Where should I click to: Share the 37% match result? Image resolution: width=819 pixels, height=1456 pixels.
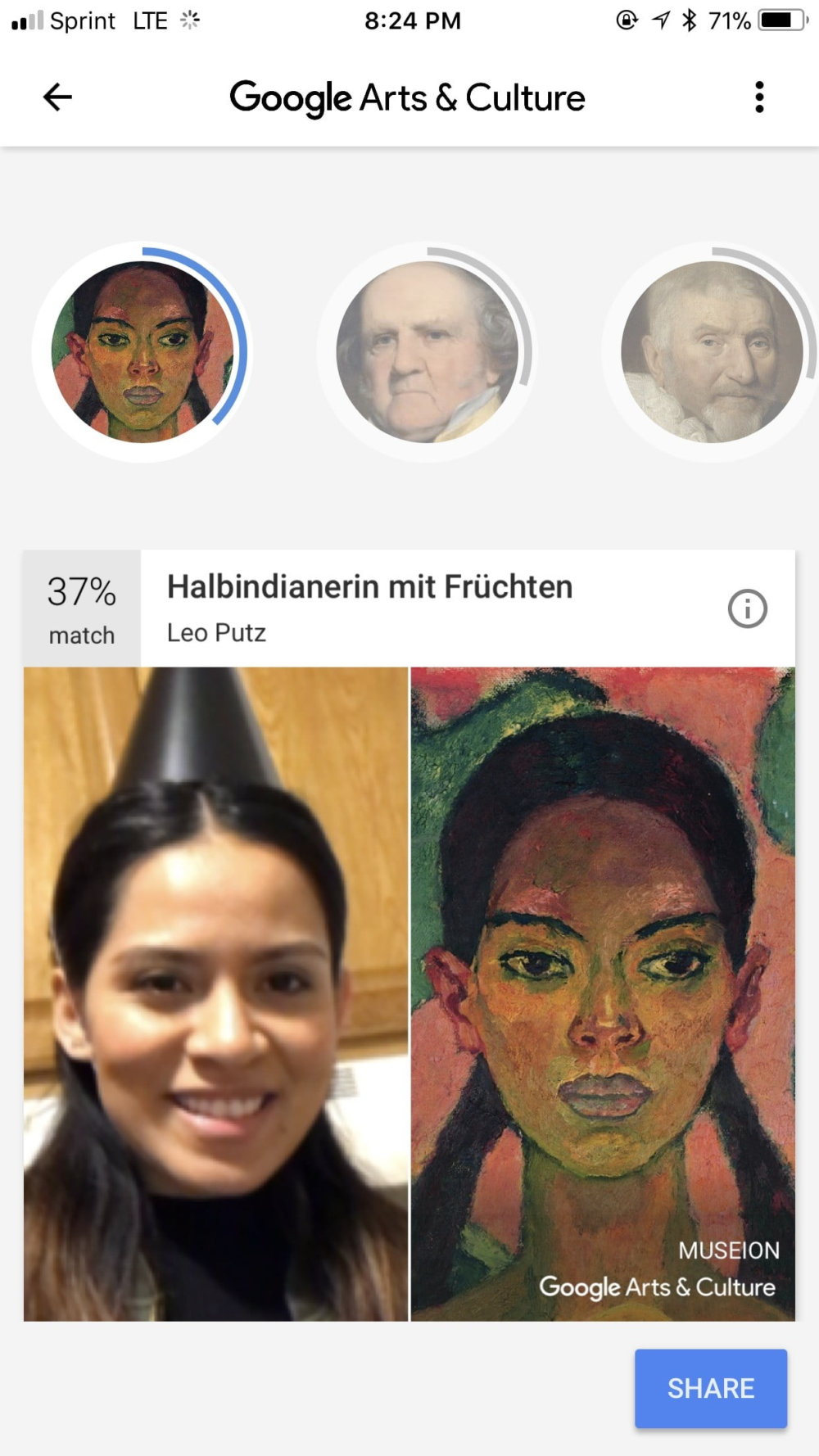pyautogui.click(x=710, y=1388)
